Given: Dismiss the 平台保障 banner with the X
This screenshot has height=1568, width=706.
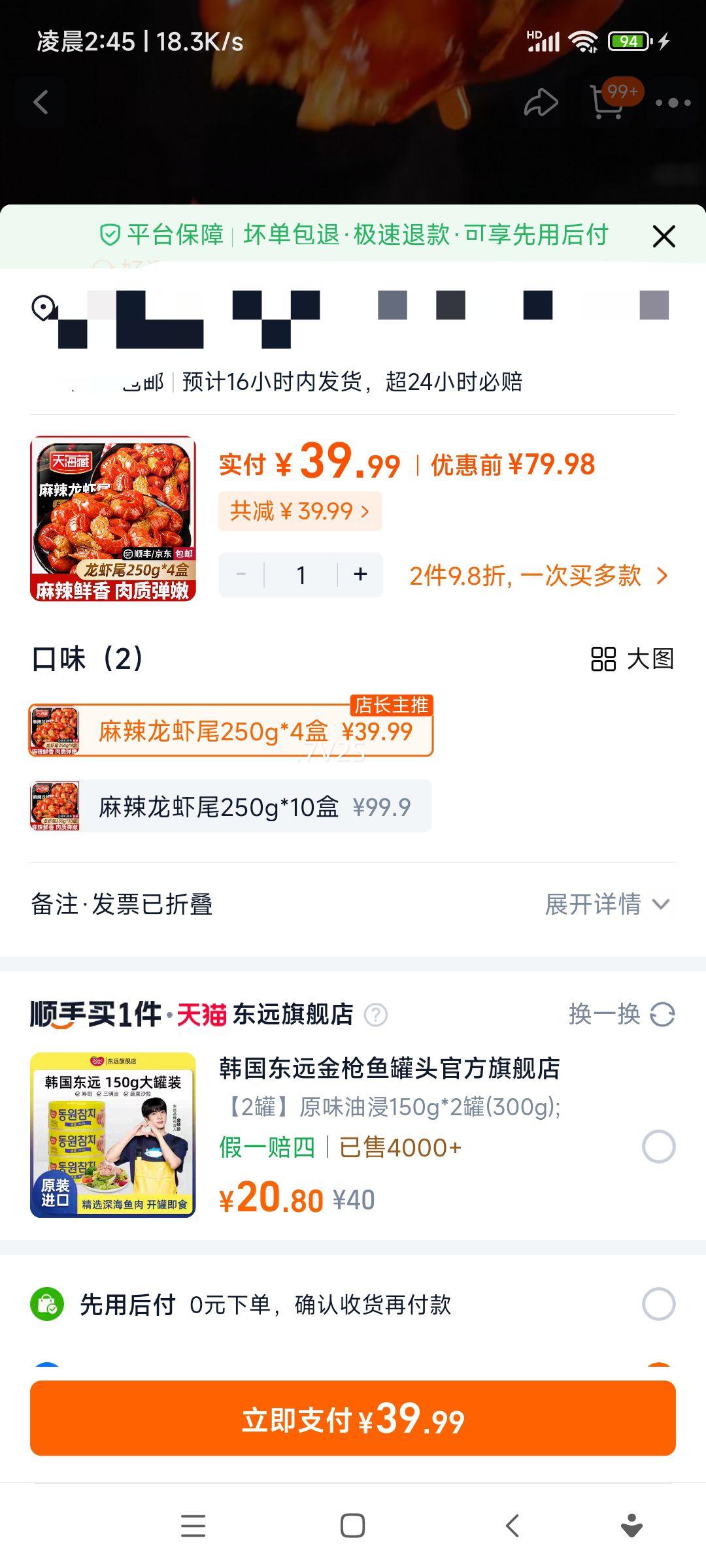Looking at the screenshot, I should (x=664, y=236).
